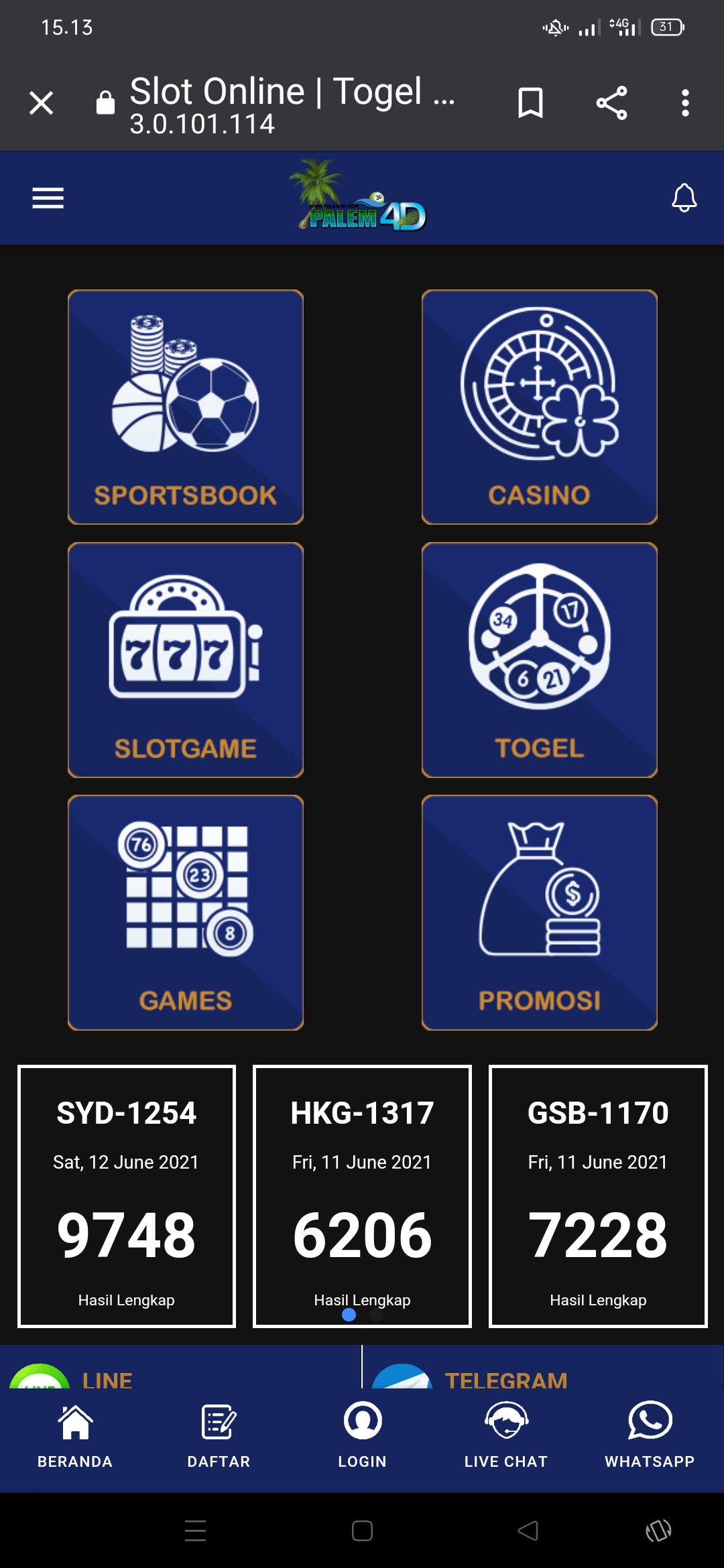724x1568 pixels.
Task: Share this page link
Action: tap(611, 103)
